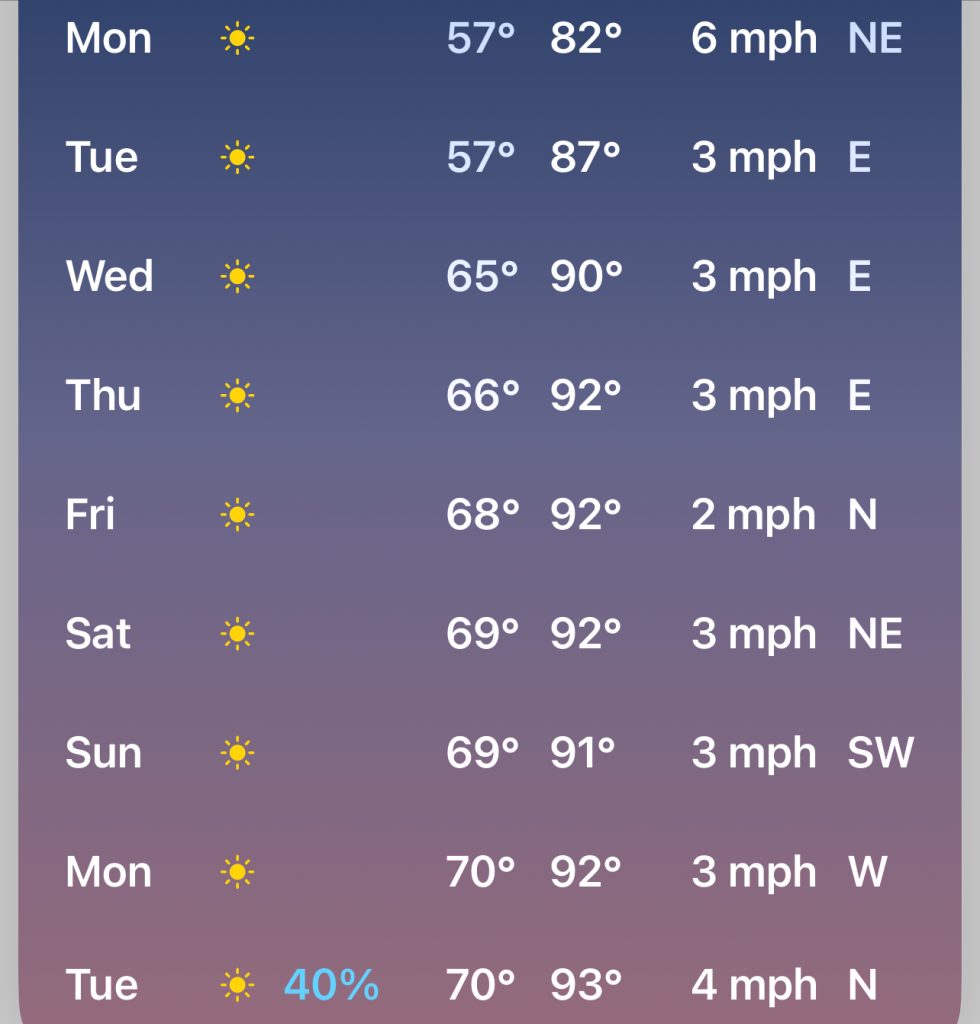
Task: Open the Sunday forecast row
Action: (489, 752)
